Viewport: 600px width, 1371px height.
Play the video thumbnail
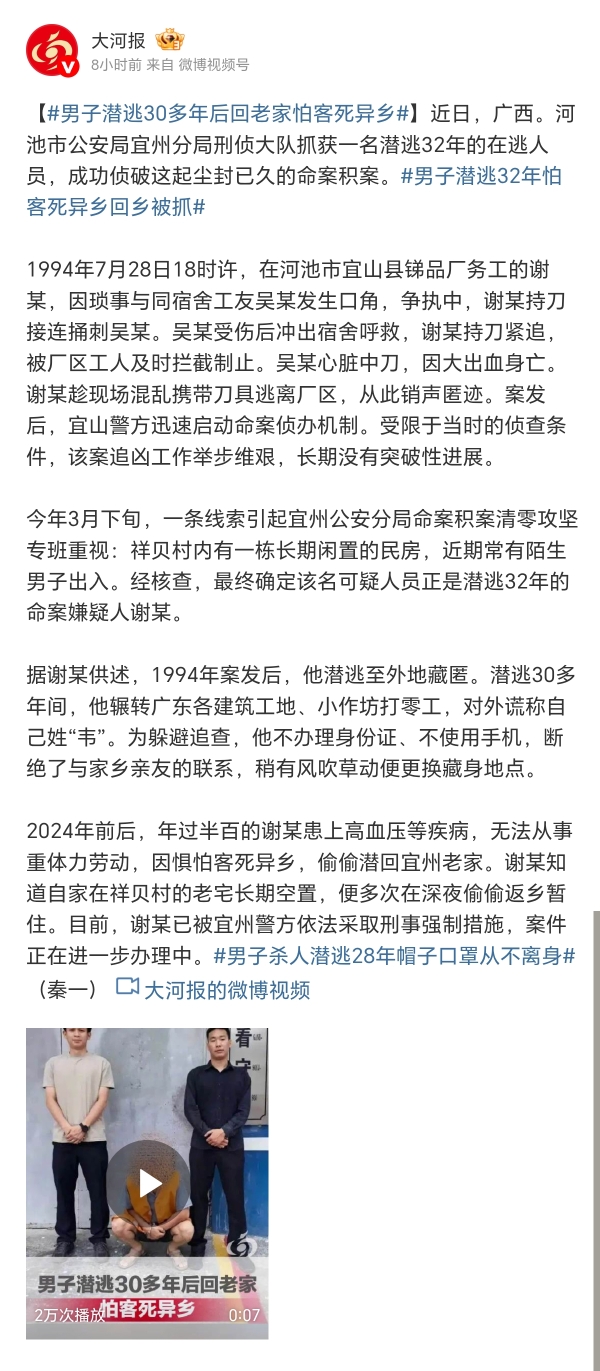pos(147,1183)
